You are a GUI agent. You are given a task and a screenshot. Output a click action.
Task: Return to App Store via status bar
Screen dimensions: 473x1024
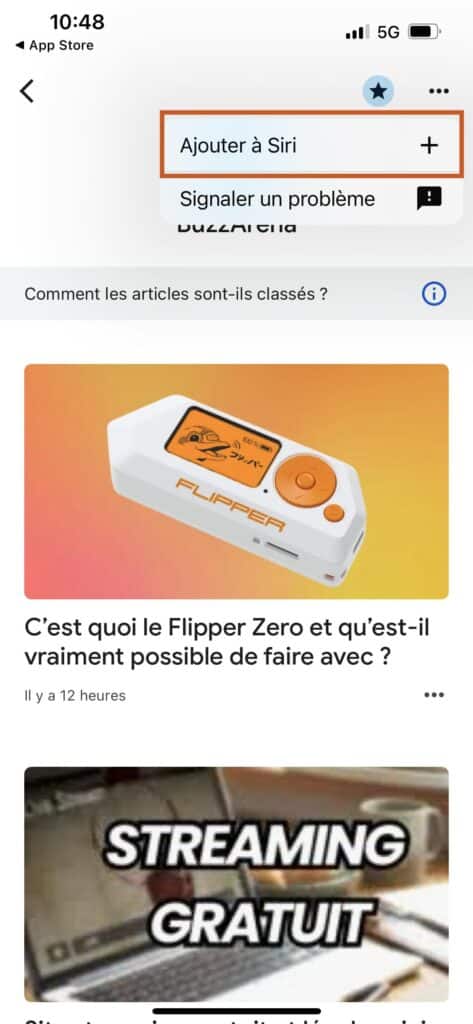coord(55,46)
